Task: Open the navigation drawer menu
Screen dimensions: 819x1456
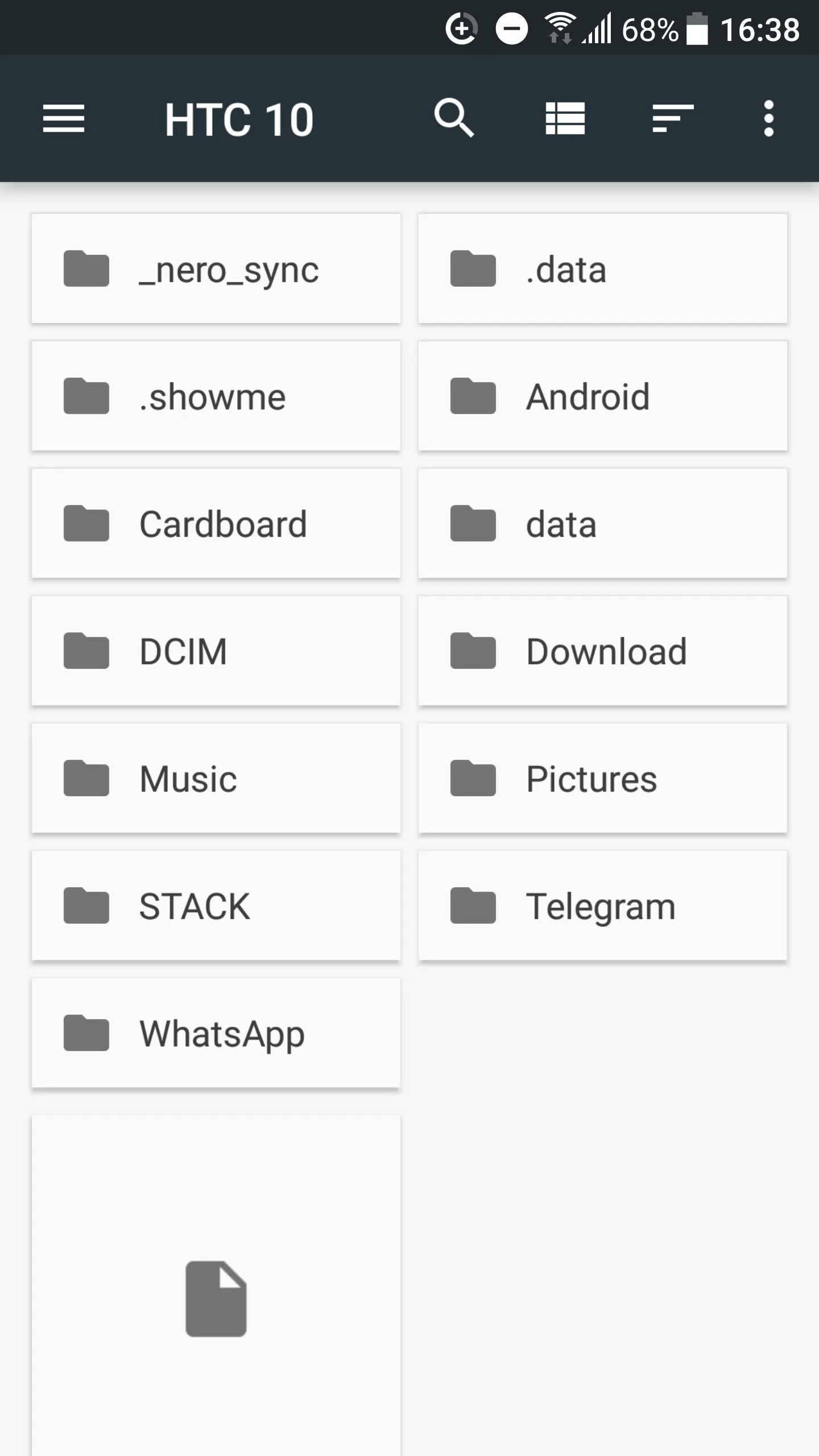Action: point(64,119)
